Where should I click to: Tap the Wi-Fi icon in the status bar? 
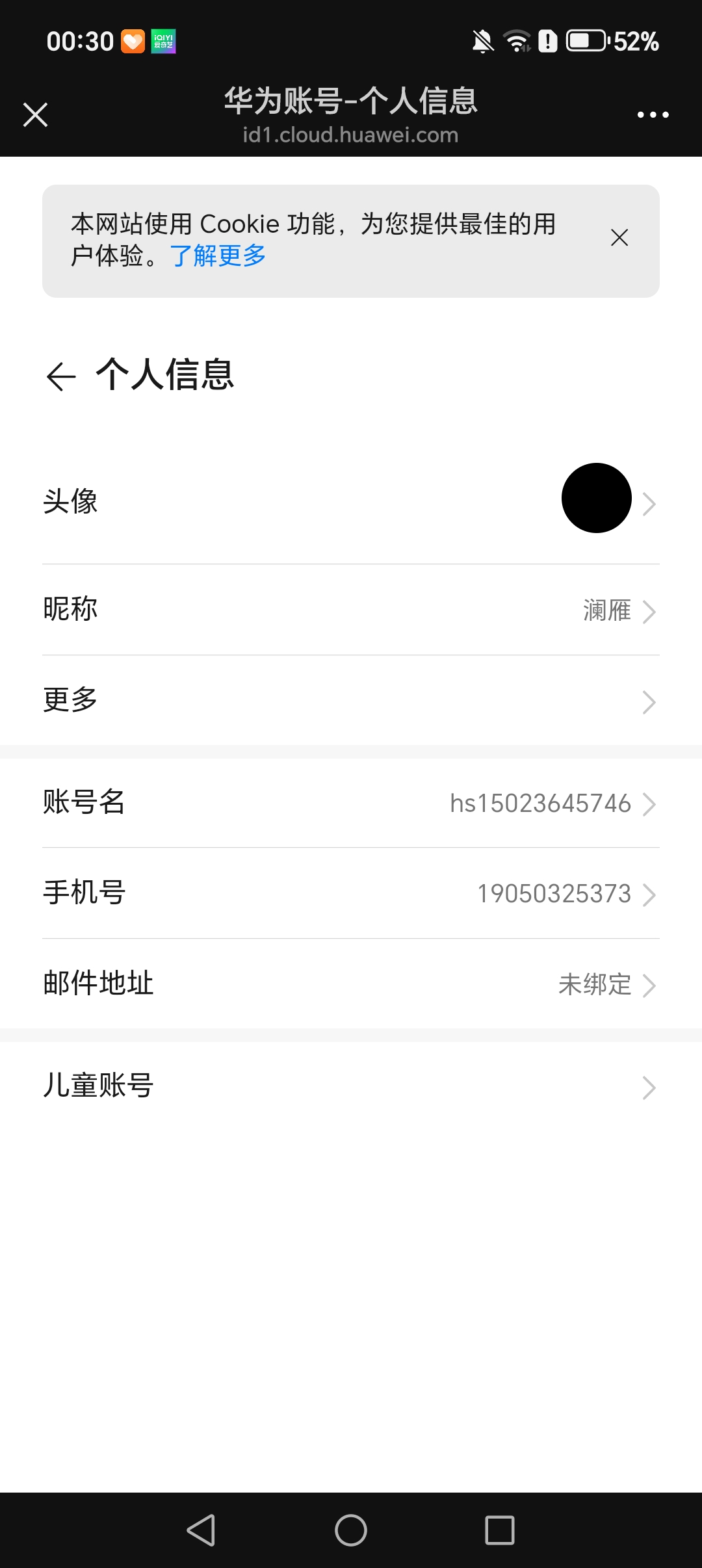517,40
